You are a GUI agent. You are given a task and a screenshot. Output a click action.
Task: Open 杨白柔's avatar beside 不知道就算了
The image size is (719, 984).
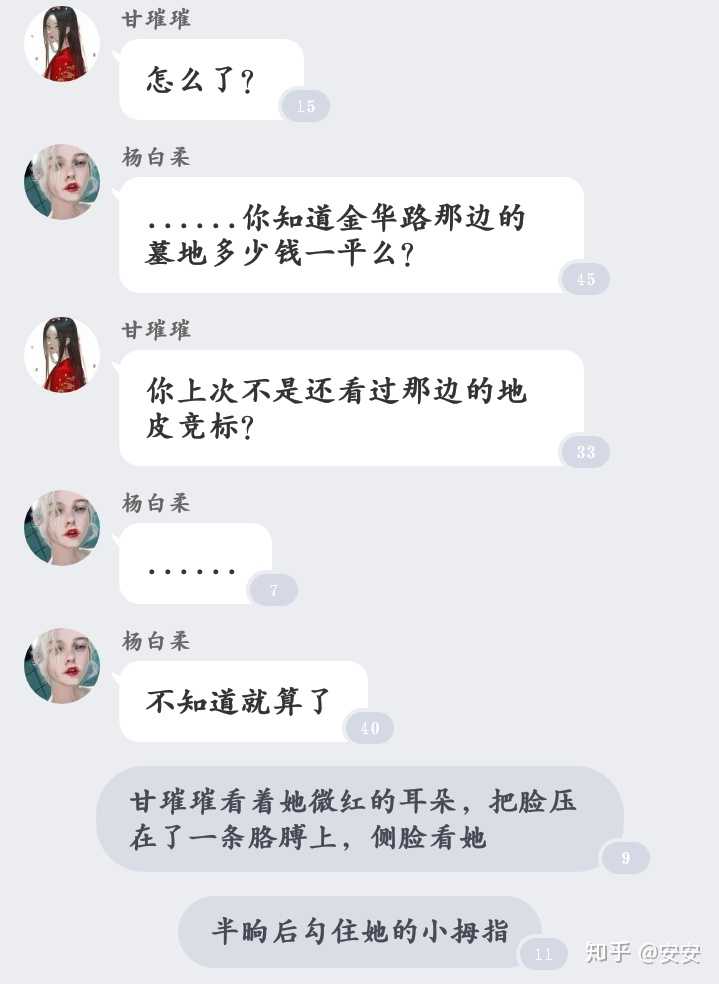coord(62,666)
